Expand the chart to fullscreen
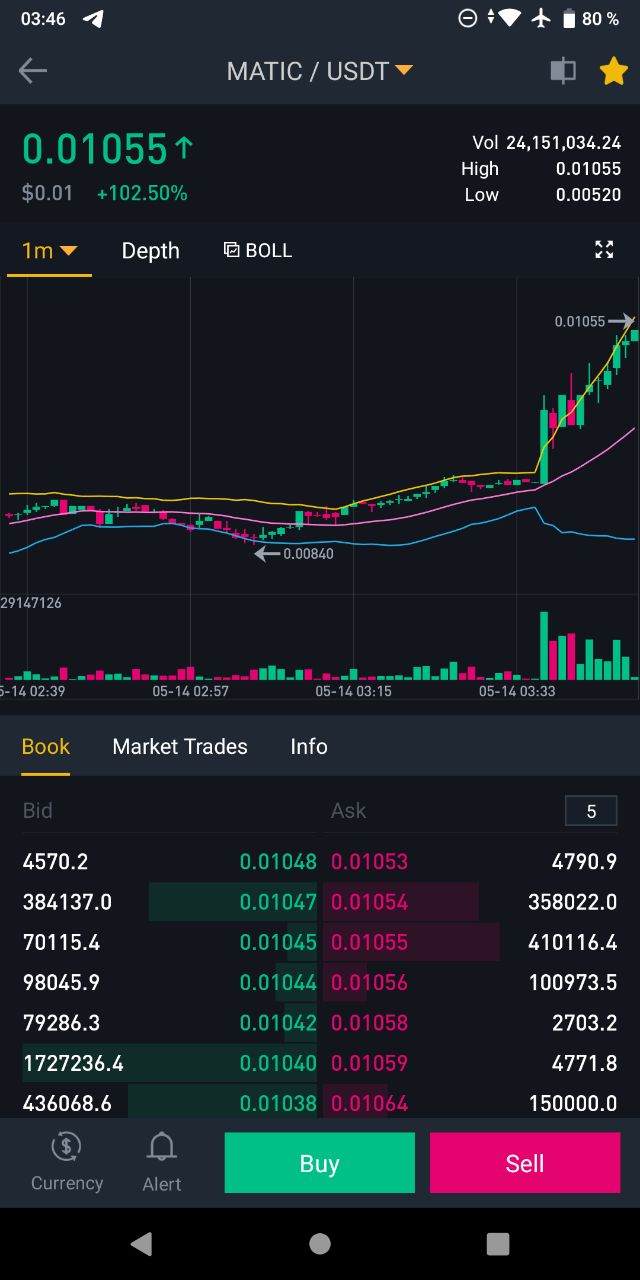This screenshot has width=640, height=1280. tap(604, 250)
